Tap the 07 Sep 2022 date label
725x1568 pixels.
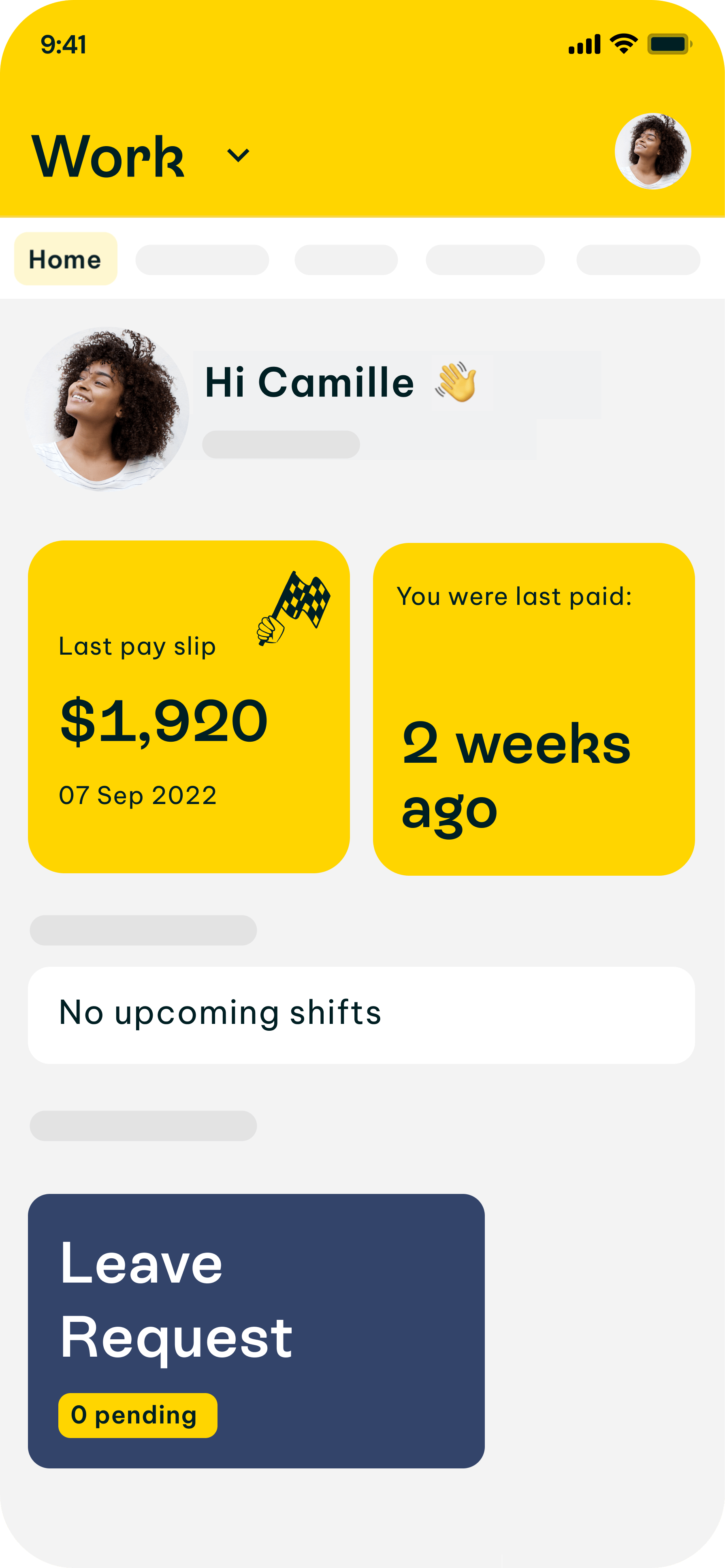coord(138,794)
